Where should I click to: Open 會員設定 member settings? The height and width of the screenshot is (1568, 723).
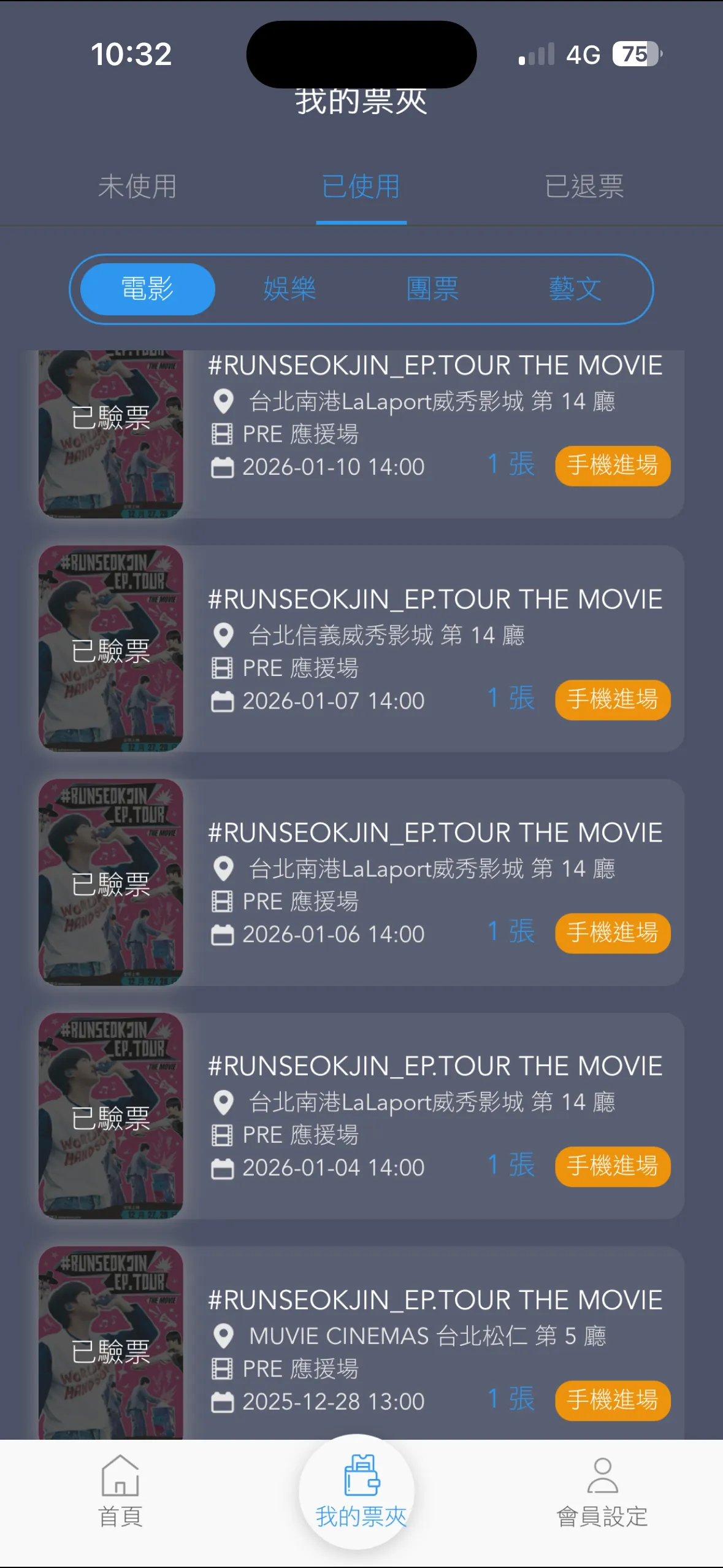[x=602, y=1492]
